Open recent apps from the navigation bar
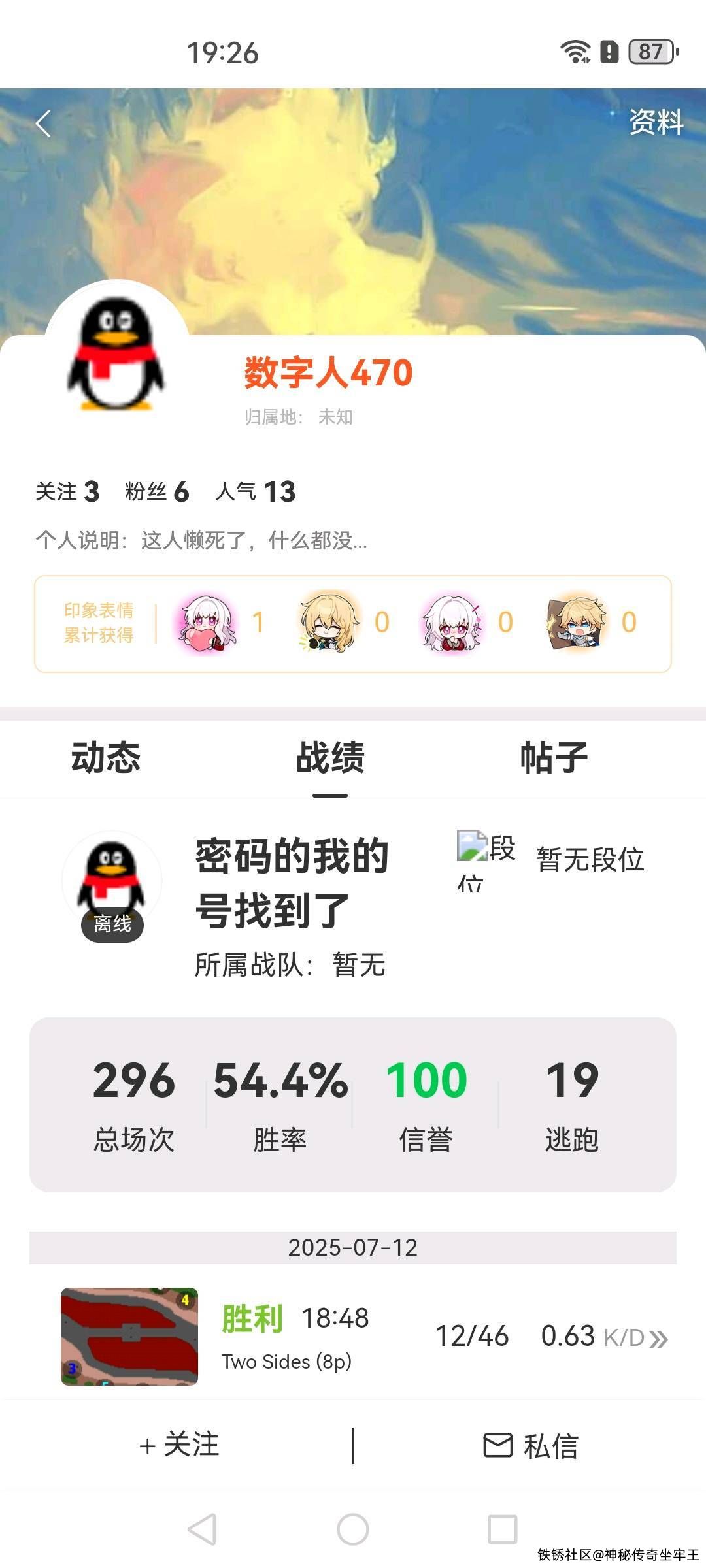The image size is (706, 1568). point(502,1529)
